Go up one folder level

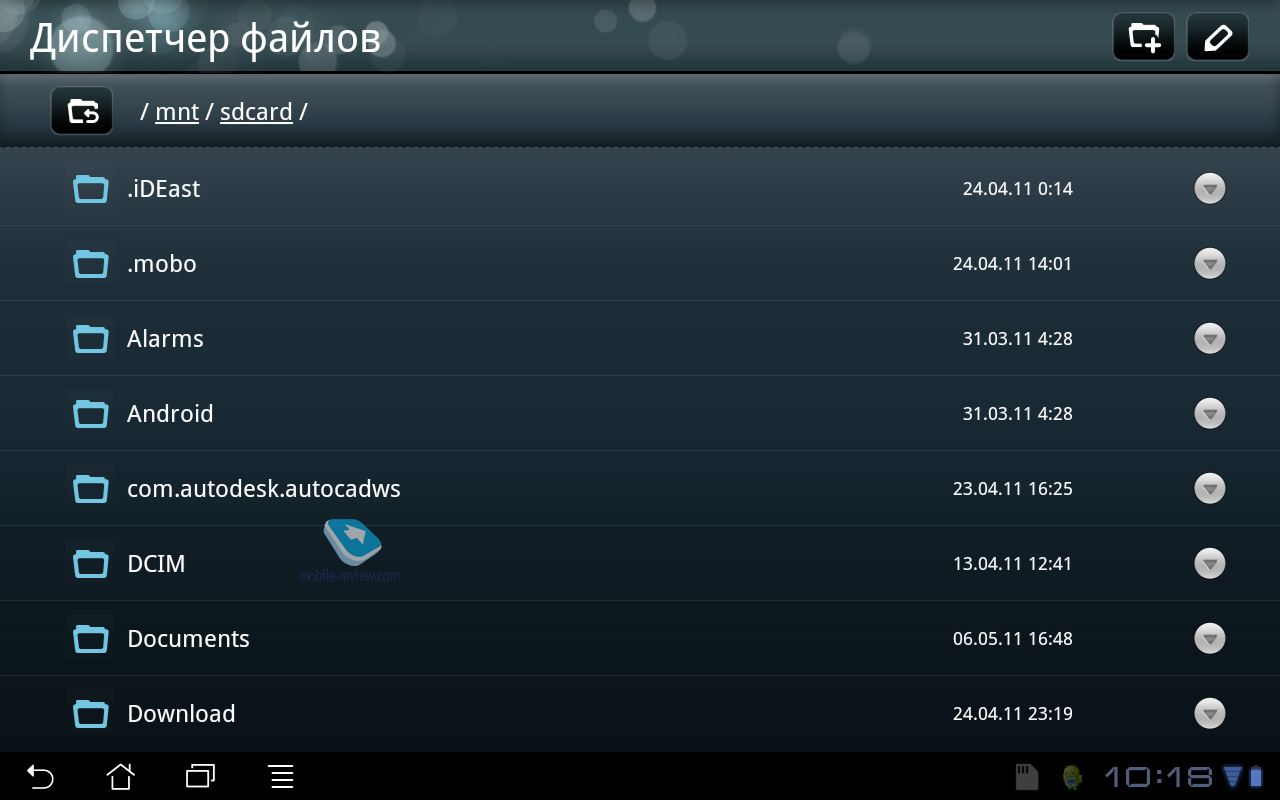tap(82, 111)
